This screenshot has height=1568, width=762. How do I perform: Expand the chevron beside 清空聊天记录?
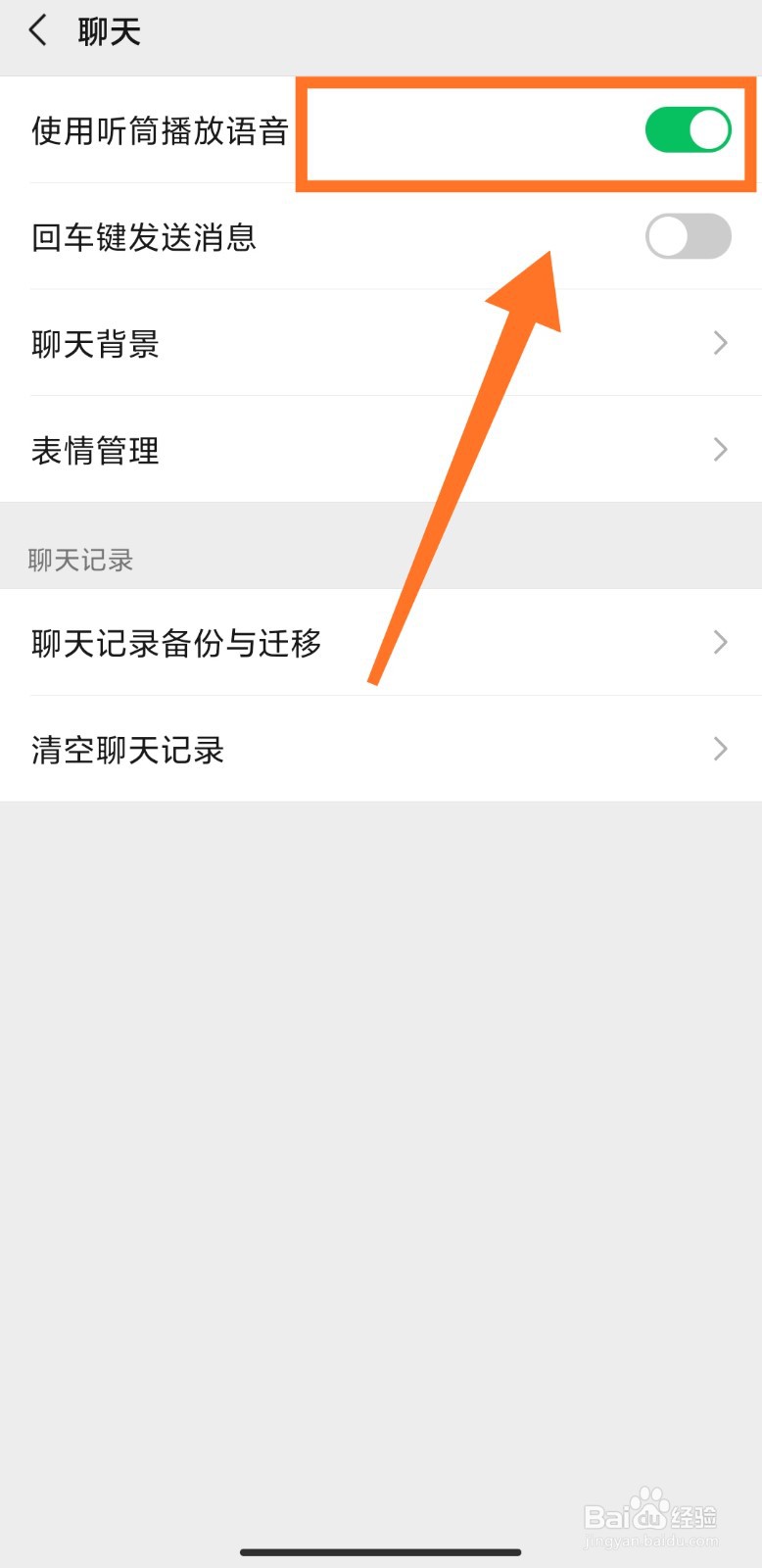tap(720, 750)
